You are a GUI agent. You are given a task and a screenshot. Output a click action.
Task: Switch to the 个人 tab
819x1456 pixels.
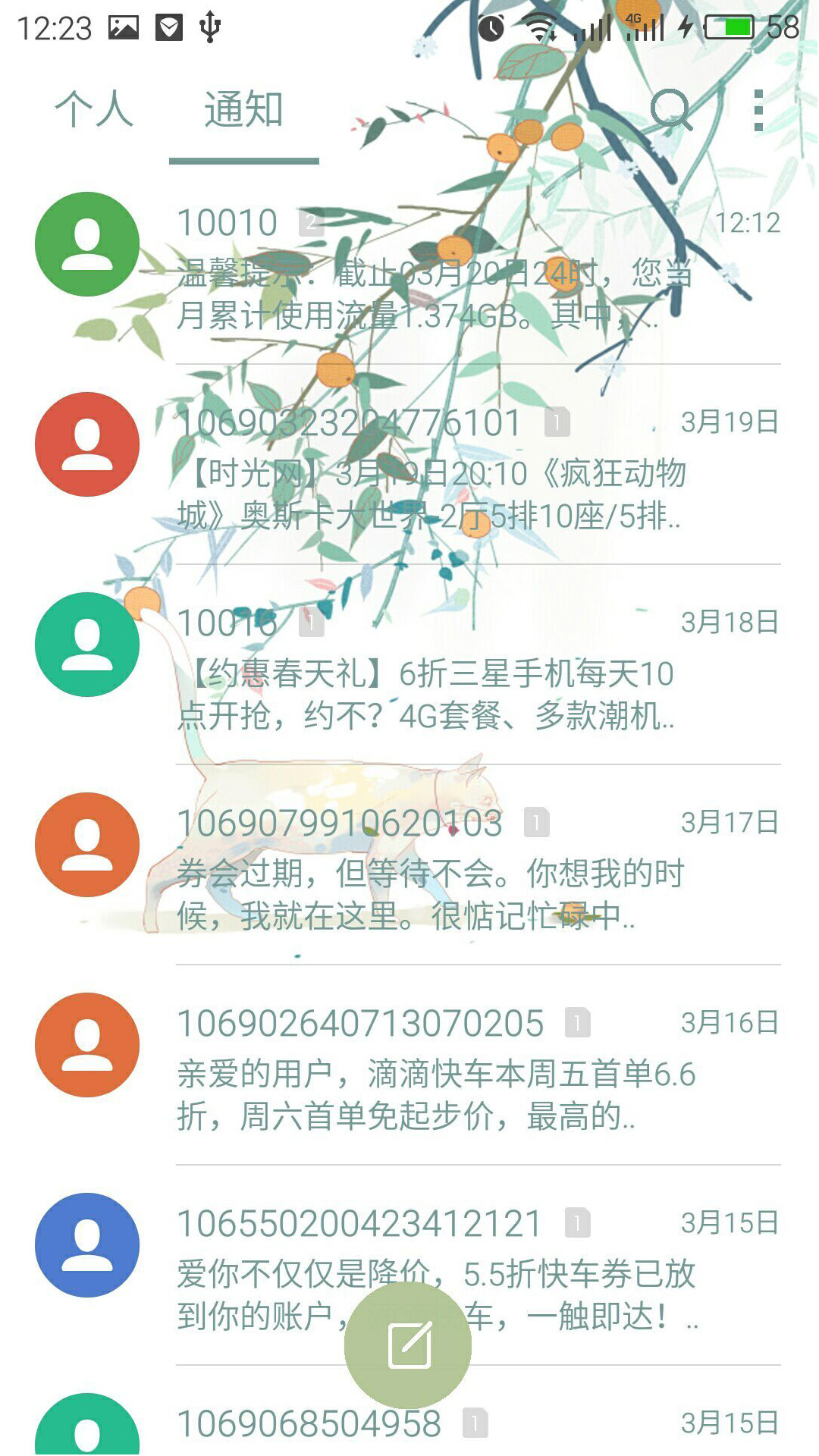[94, 110]
